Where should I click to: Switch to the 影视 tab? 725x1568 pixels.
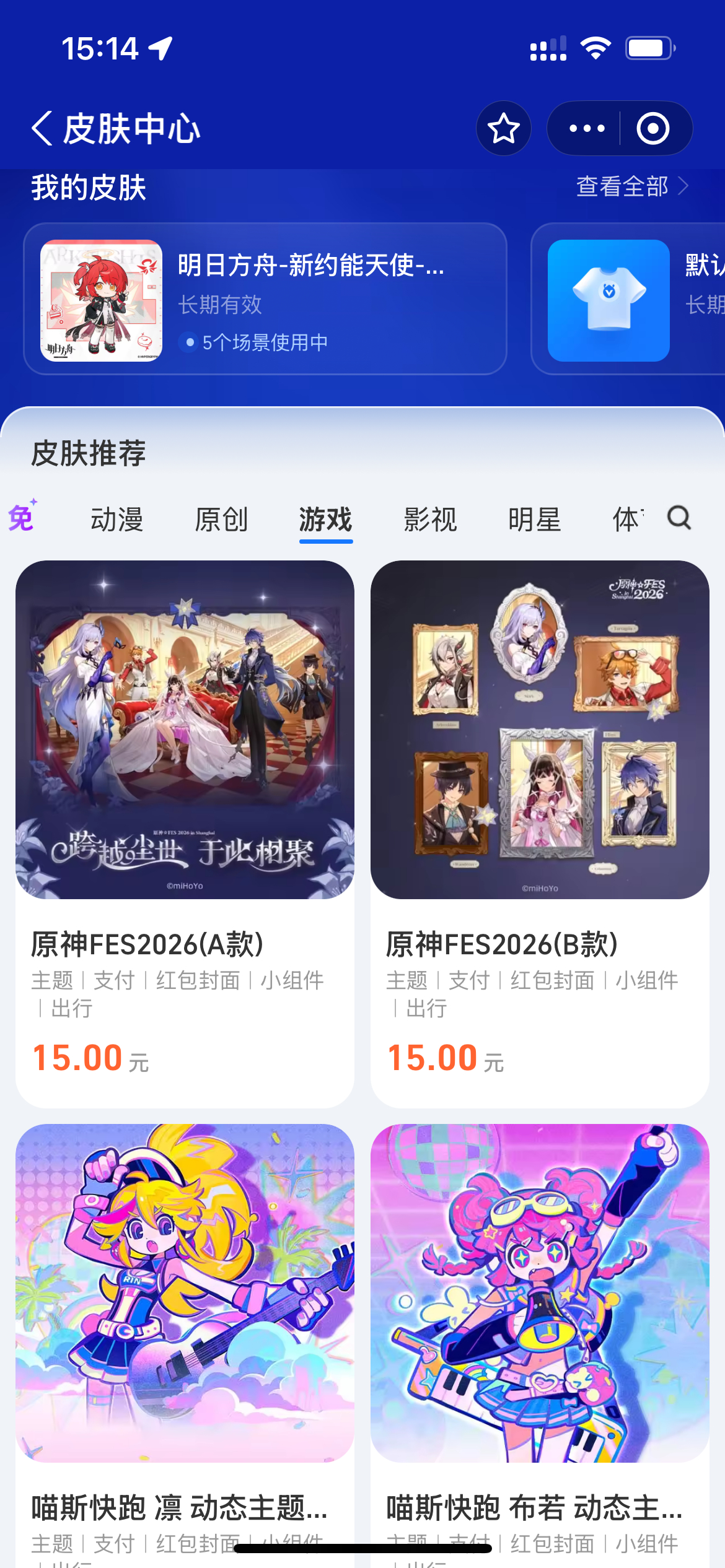point(430,519)
